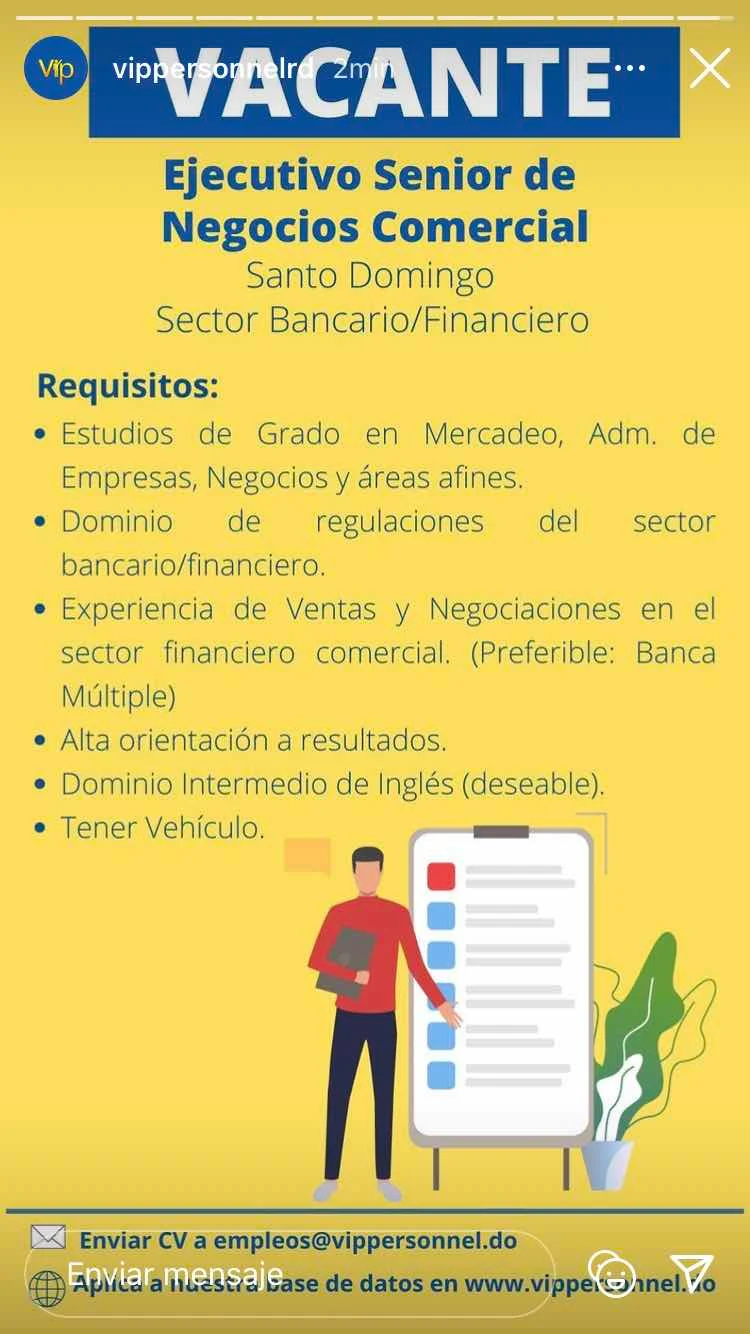Open the story options menu

[630, 69]
